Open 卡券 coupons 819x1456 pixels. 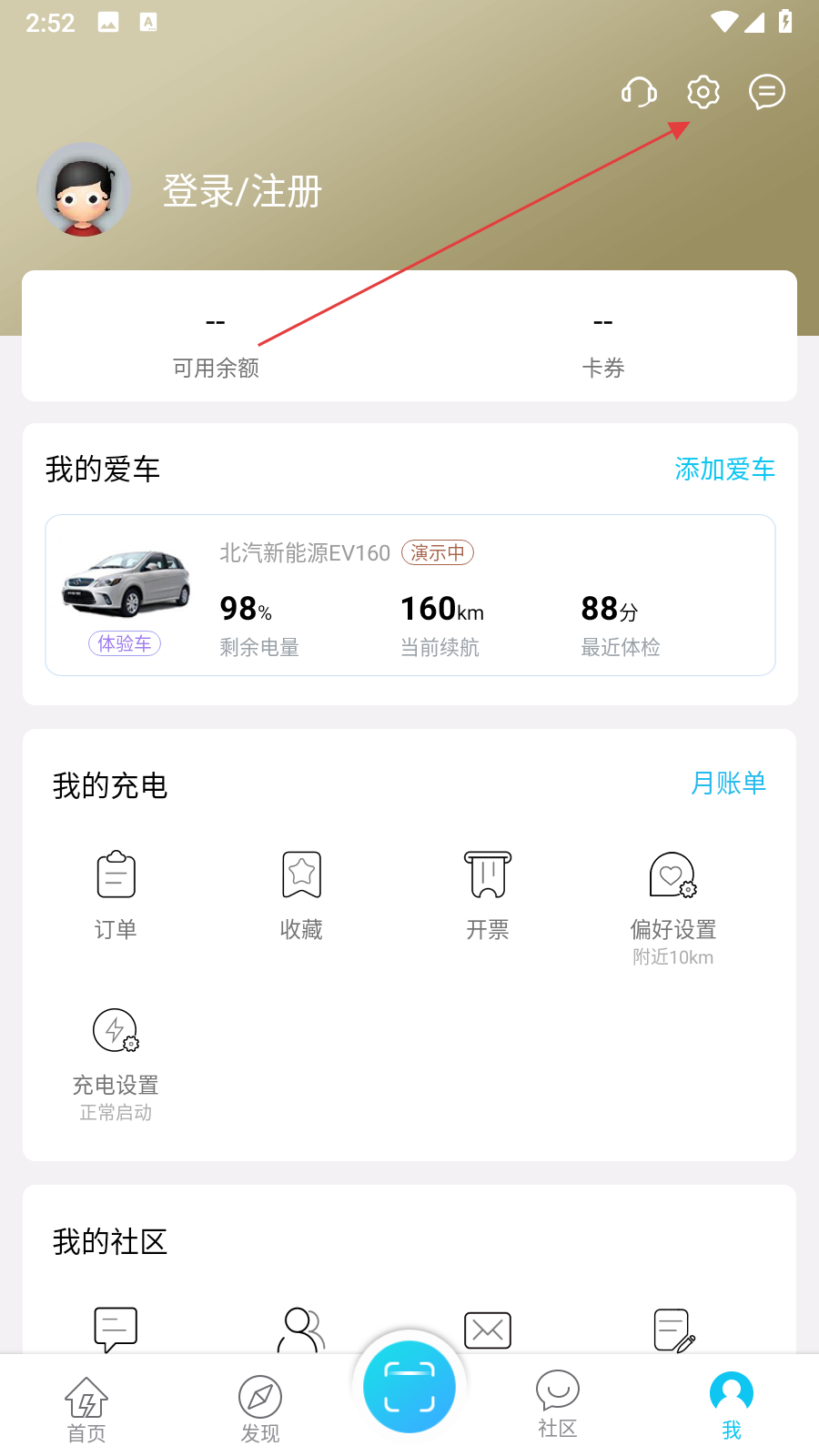[602, 346]
